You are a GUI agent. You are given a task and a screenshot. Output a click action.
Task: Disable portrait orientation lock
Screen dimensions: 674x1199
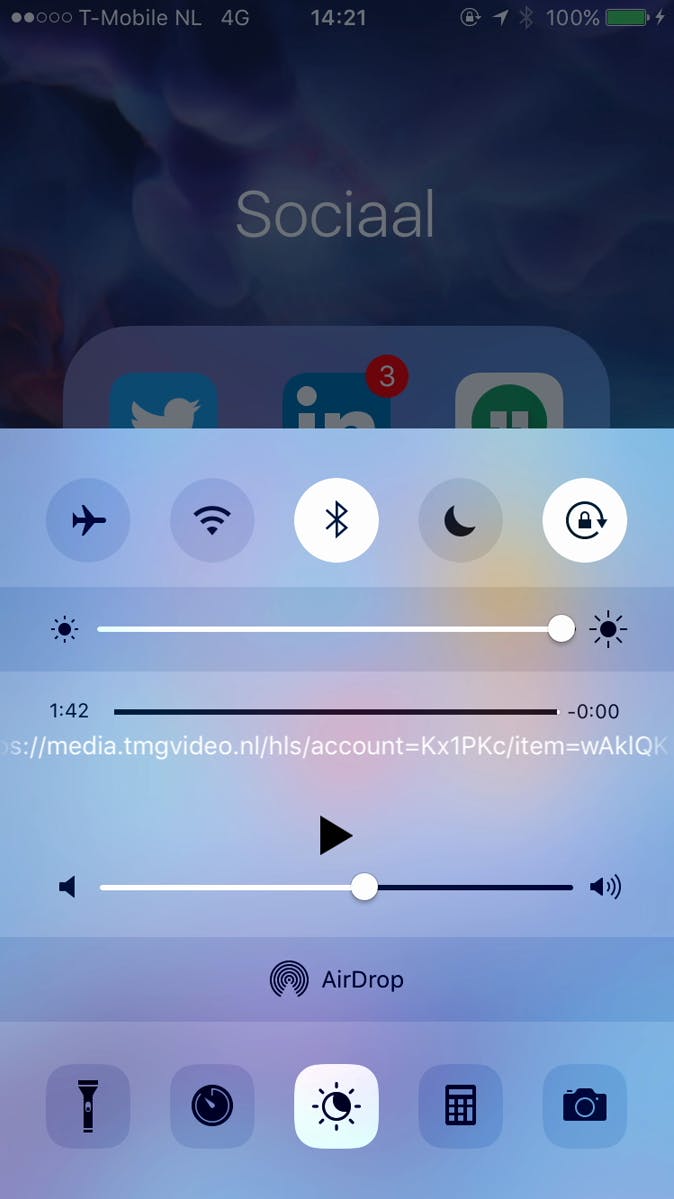(584, 521)
